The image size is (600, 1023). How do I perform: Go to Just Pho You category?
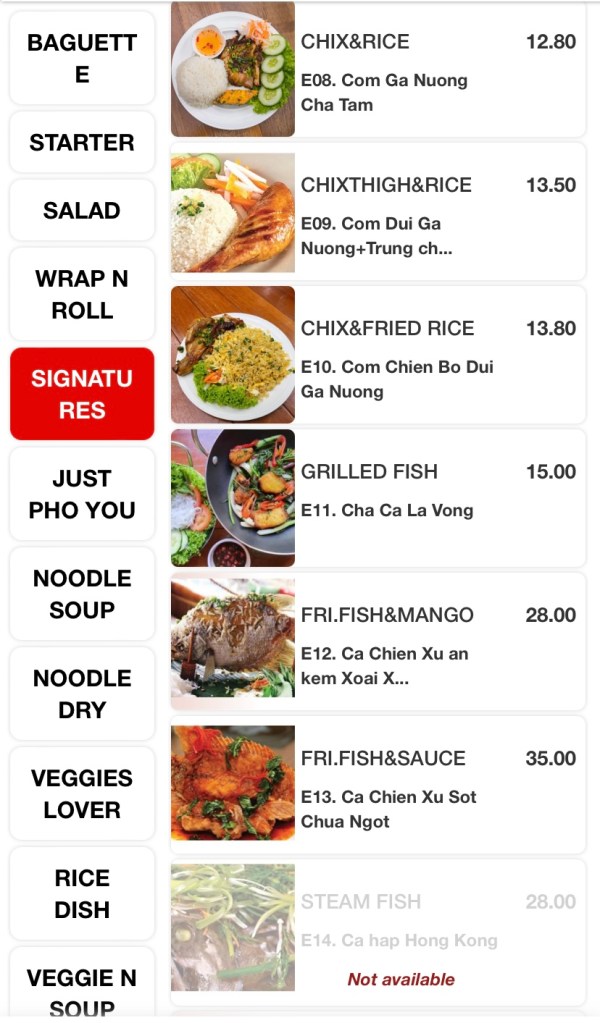click(x=82, y=494)
